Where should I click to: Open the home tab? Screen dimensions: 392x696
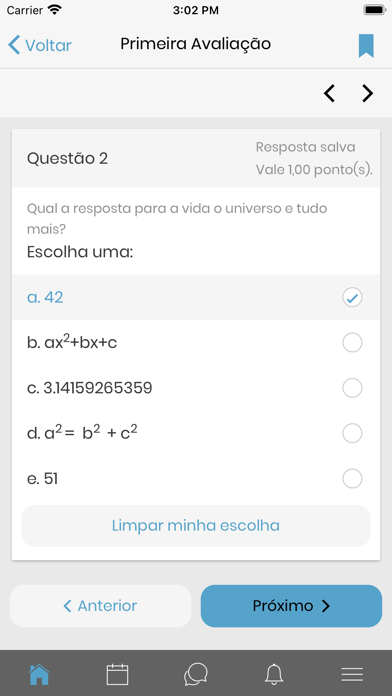click(39, 675)
